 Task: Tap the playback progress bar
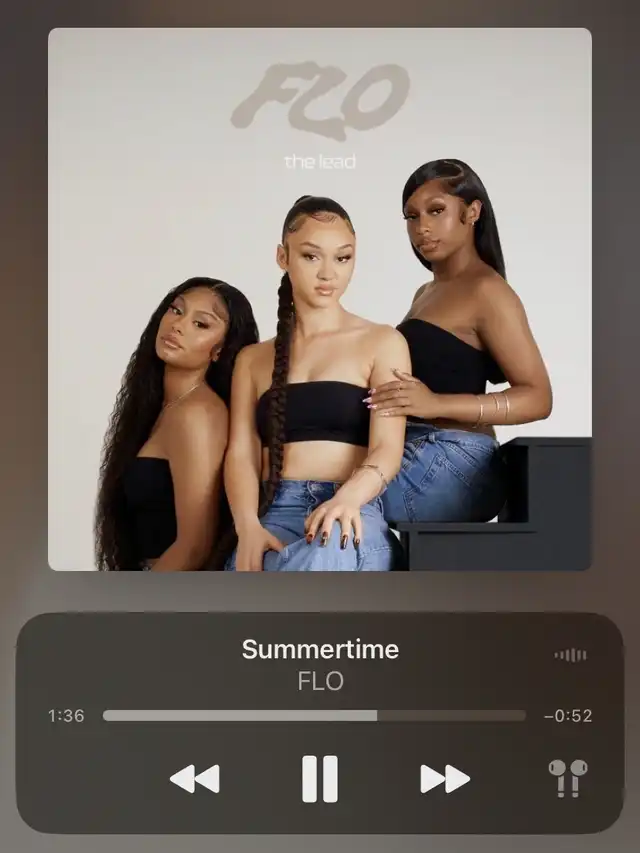click(x=315, y=715)
